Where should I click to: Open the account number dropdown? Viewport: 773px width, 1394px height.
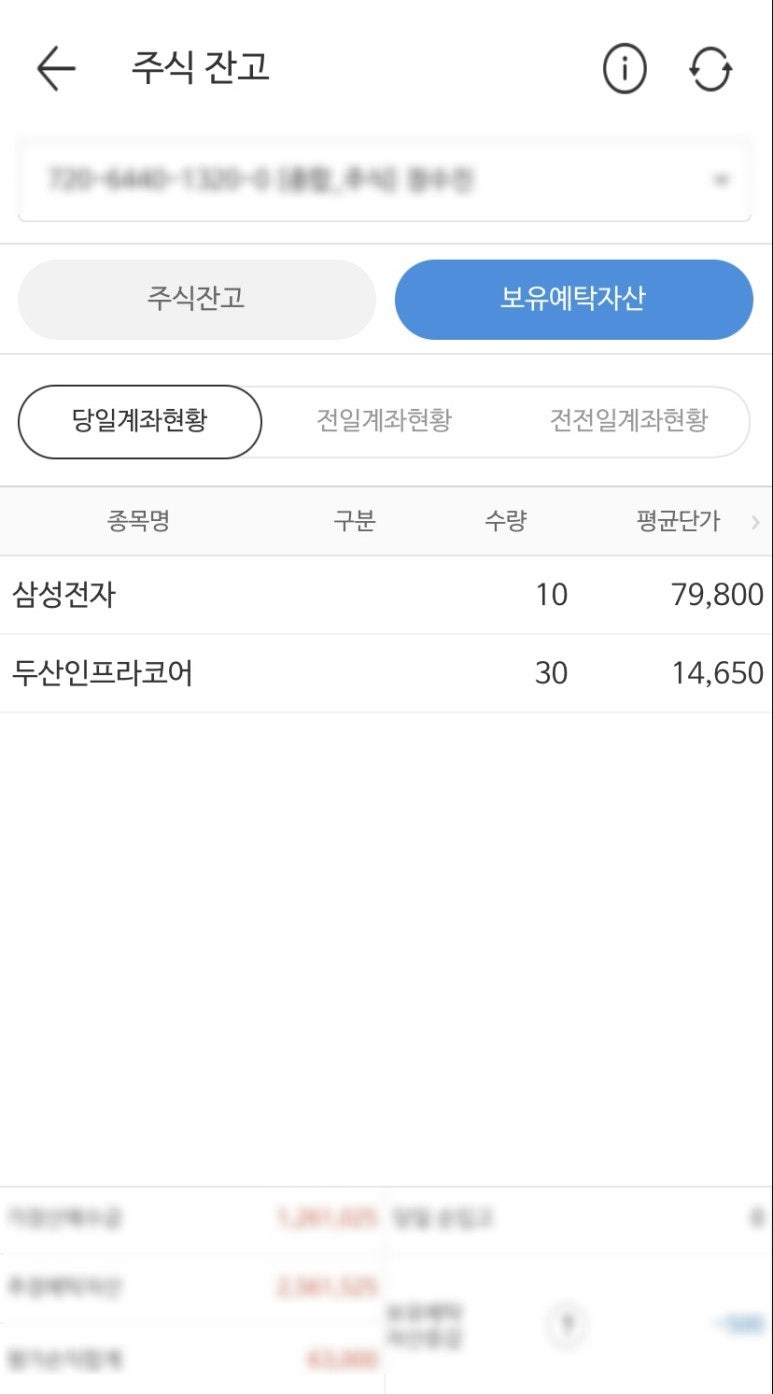coord(723,180)
